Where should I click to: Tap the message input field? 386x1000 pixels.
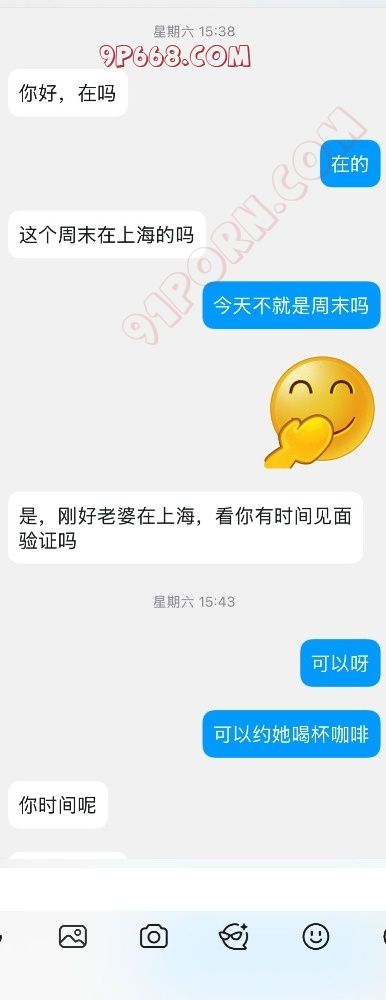193,888
